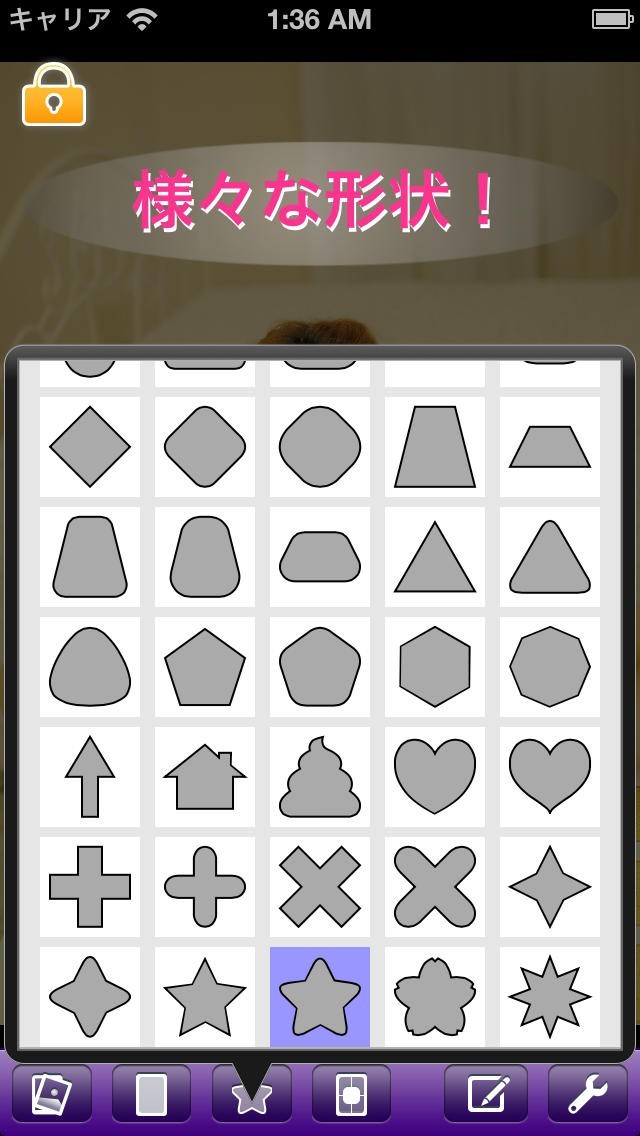The width and height of the screenshot is (640, 1136).
Task: Select the square-edged plus shape
Action: click(90, 887)
